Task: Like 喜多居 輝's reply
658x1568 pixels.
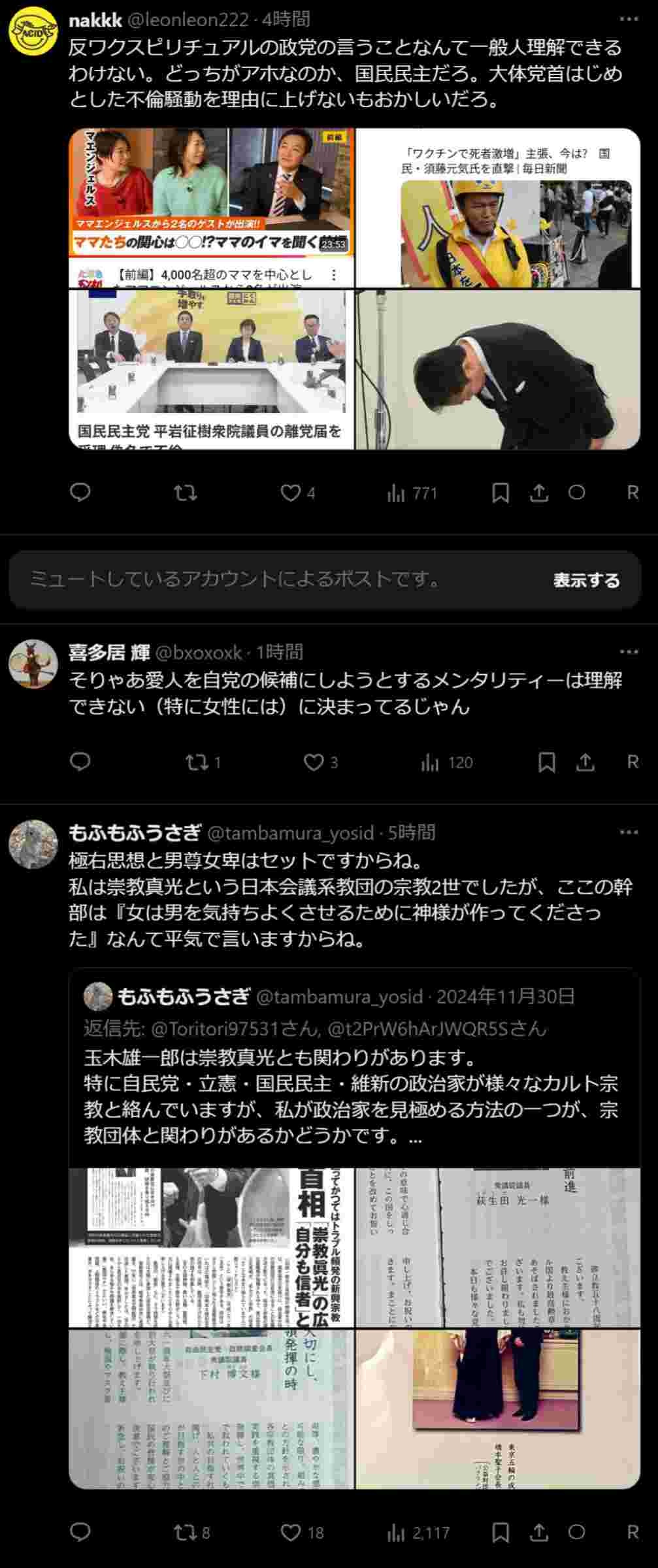Action: [314, 762]
